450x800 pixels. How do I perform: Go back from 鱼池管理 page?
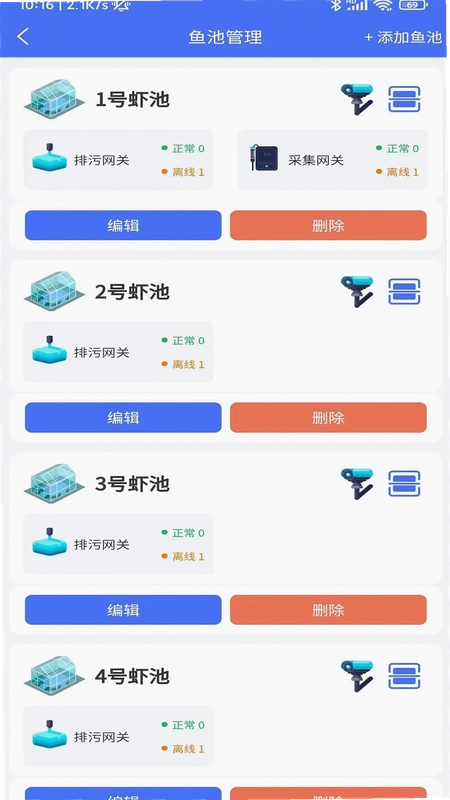pyautogui.click(x=23, y=37)
